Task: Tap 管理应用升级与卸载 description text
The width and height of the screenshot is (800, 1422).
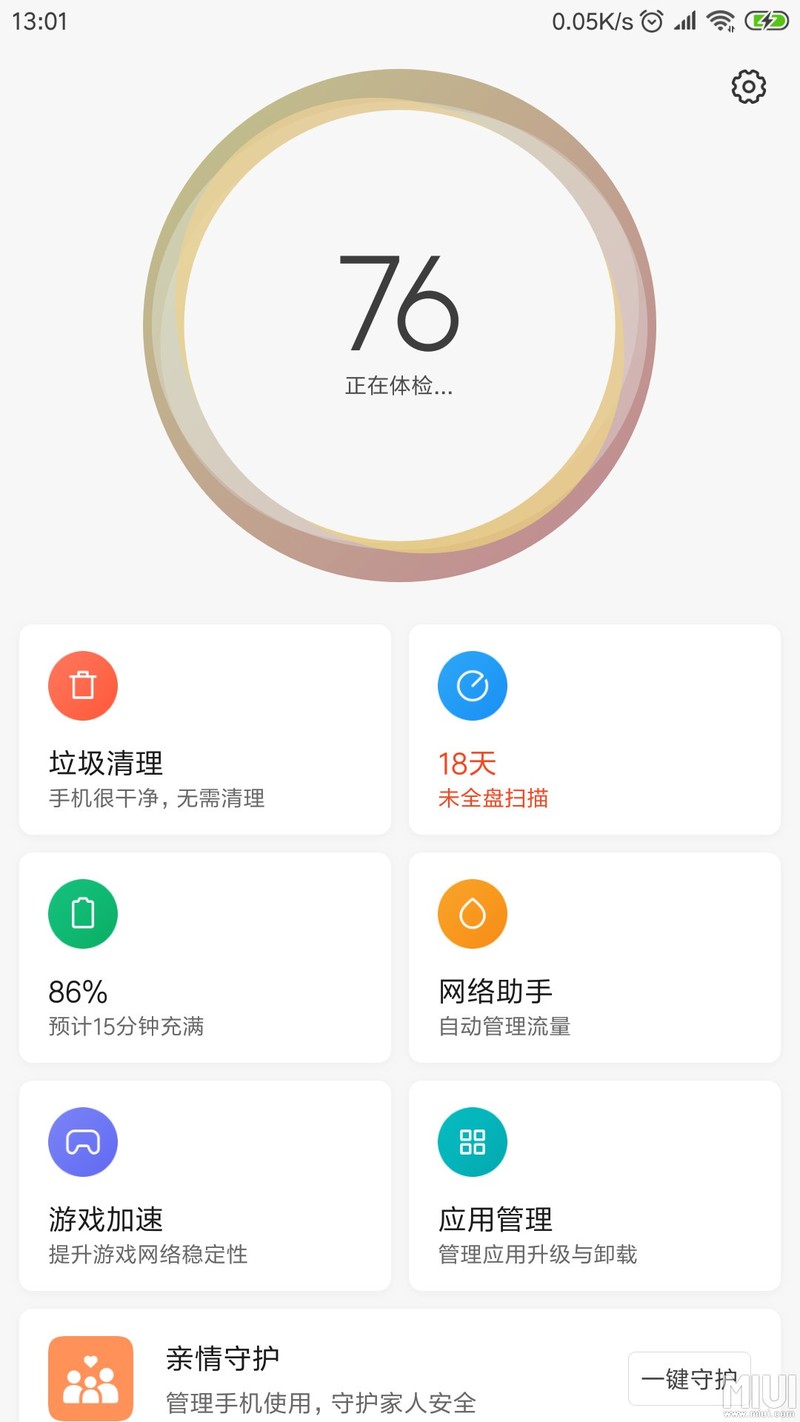Action: click(x=537, y=1254)
